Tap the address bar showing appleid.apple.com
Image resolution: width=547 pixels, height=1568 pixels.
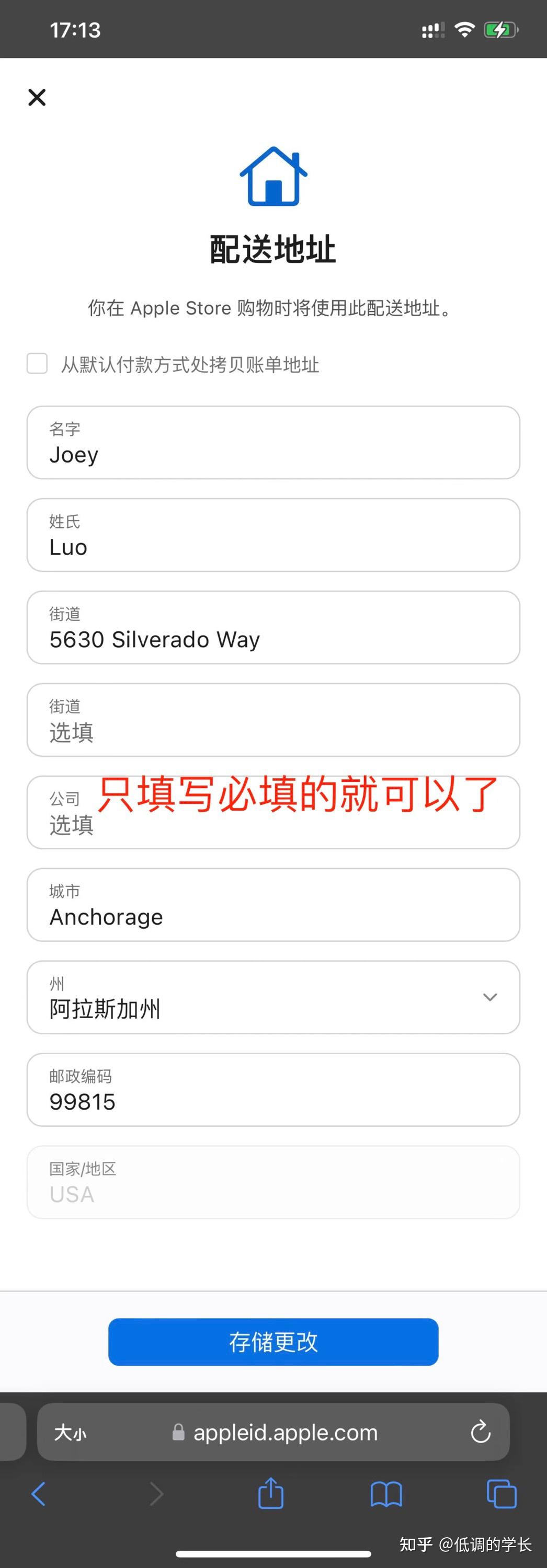286,1432
